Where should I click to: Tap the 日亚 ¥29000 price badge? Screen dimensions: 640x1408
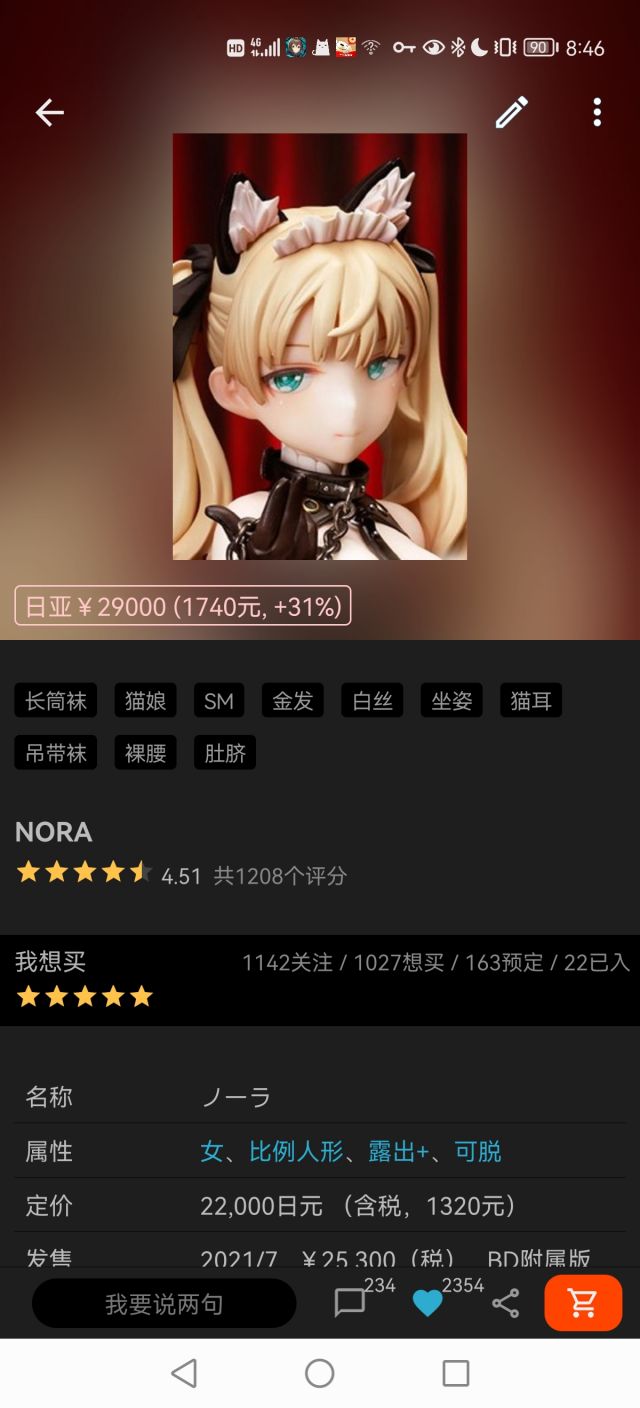(x=183, y=606)
